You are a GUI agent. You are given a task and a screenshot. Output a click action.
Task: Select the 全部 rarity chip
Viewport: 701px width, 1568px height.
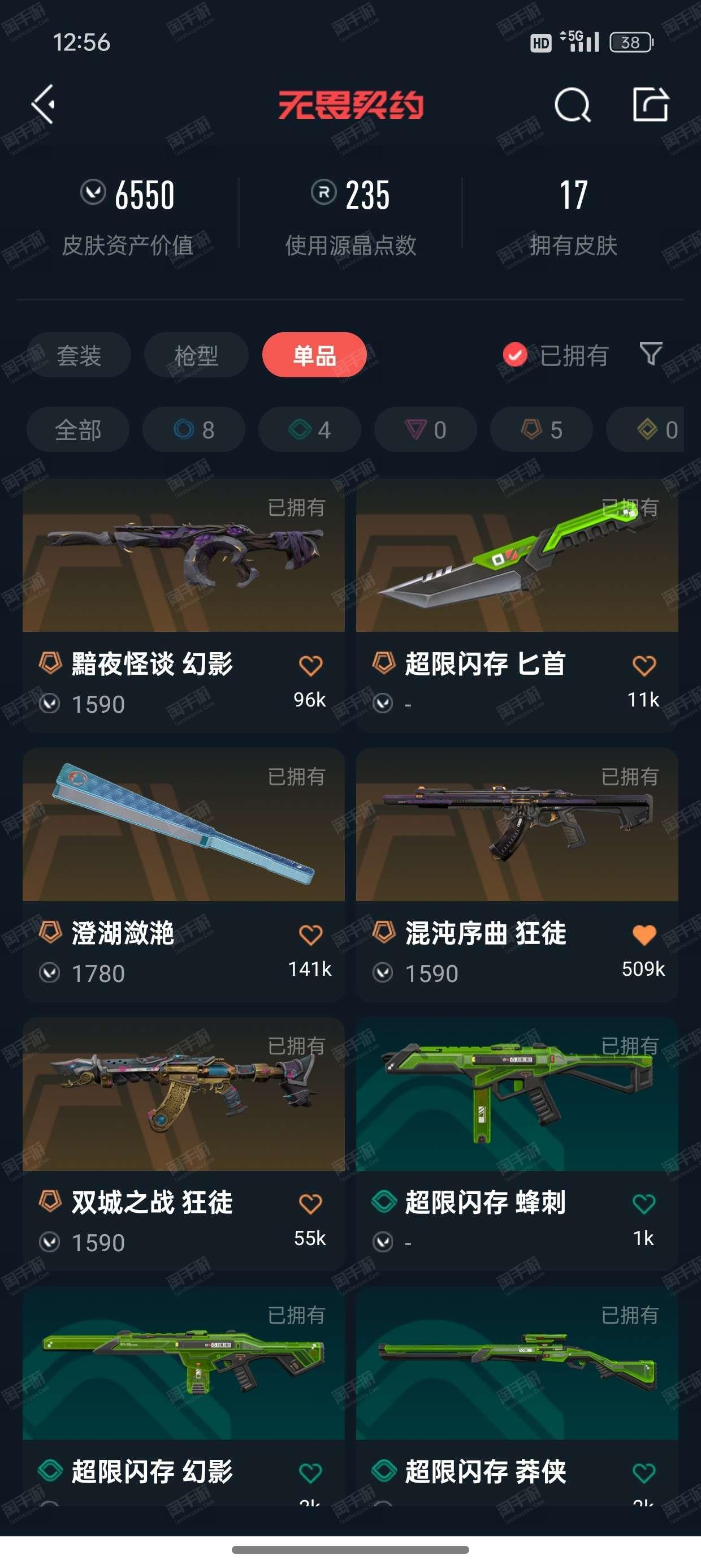(x=78, y=429)
